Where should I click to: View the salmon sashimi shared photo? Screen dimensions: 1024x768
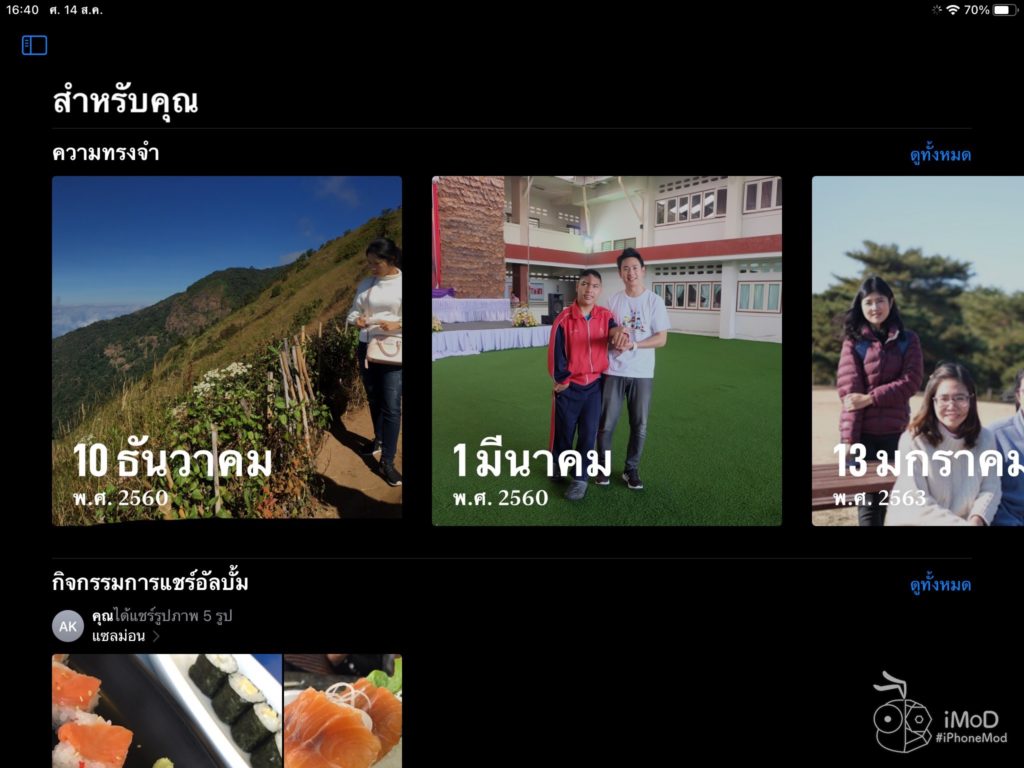pos(342,711)
